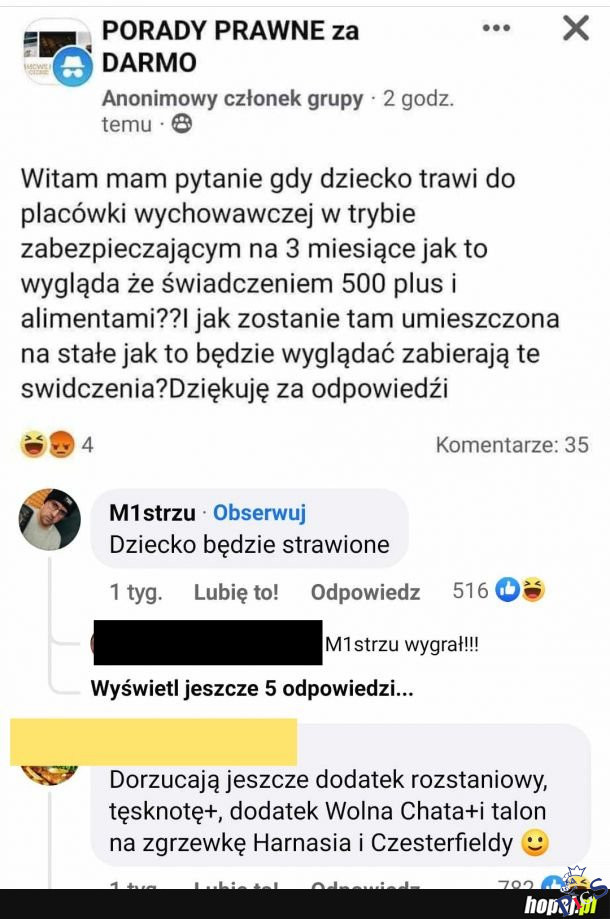
Task: Close the post view
Action: click(576, 28)
